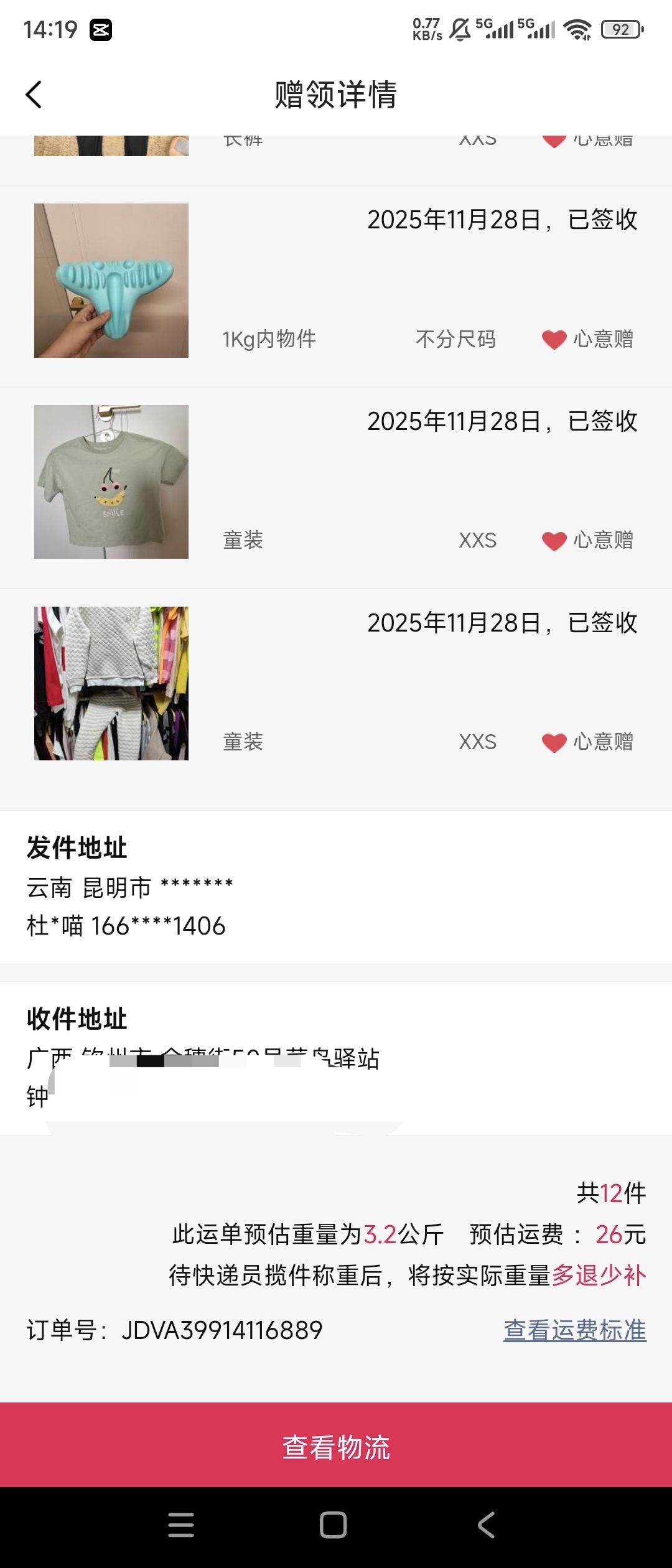Tap the system home button

click(334, 1525)
